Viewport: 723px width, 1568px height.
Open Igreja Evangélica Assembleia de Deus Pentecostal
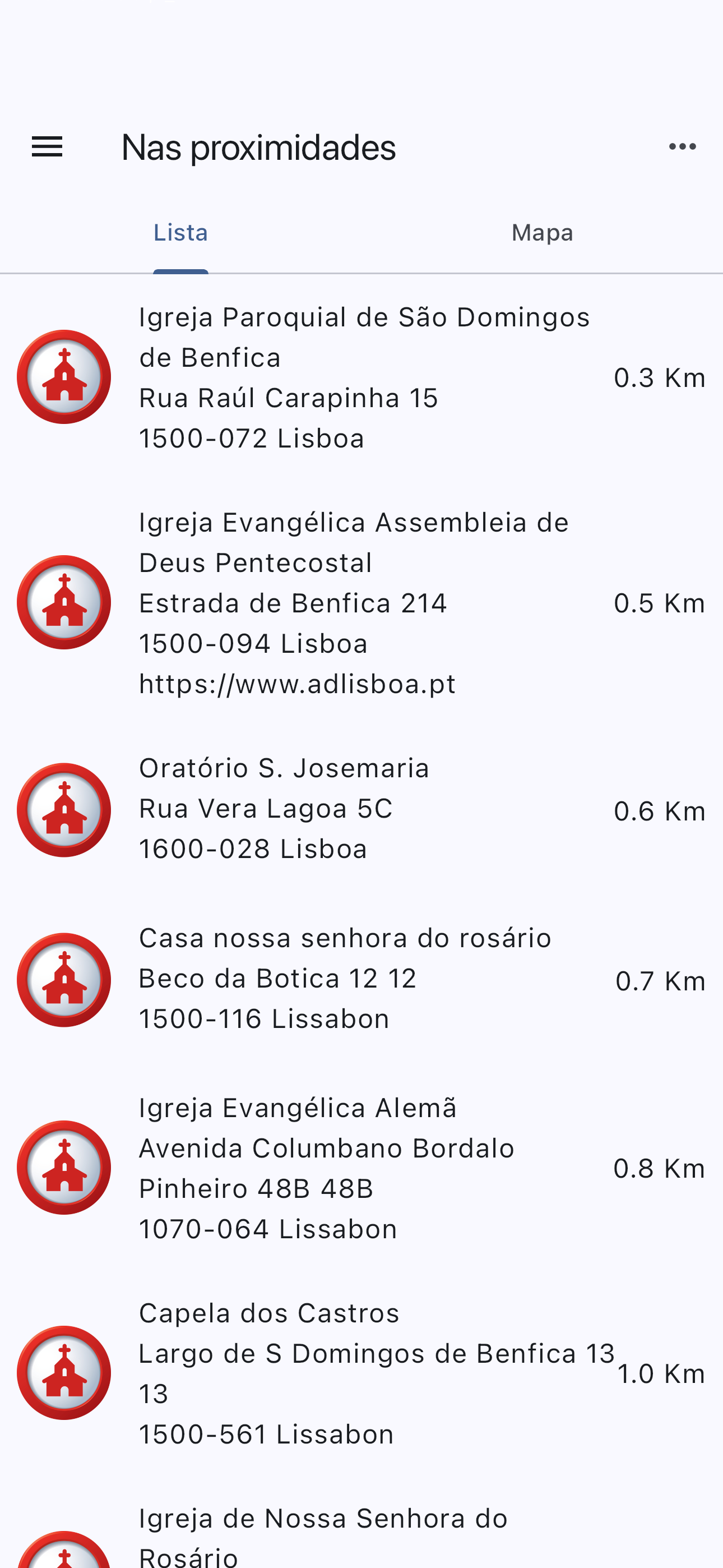(x=361, y=603)
